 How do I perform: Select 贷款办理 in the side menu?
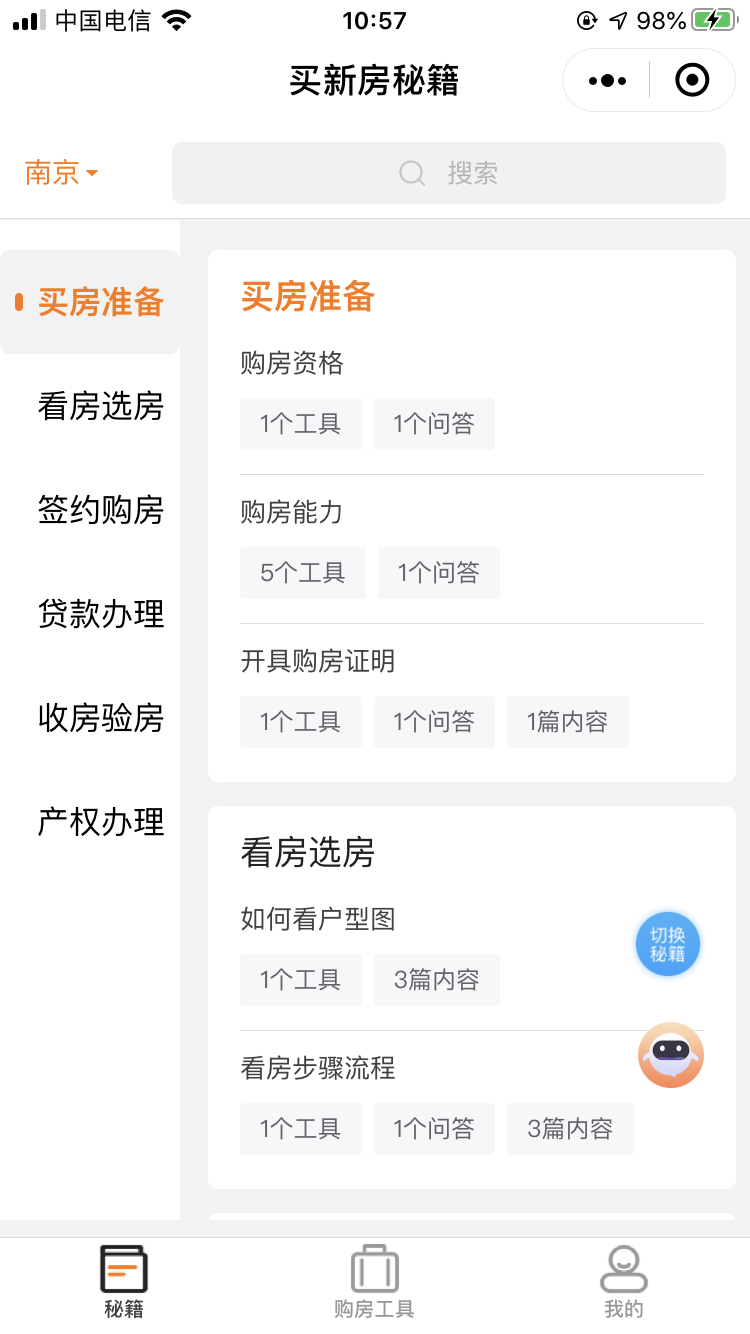pyautogui.click(x=100, y=614)
